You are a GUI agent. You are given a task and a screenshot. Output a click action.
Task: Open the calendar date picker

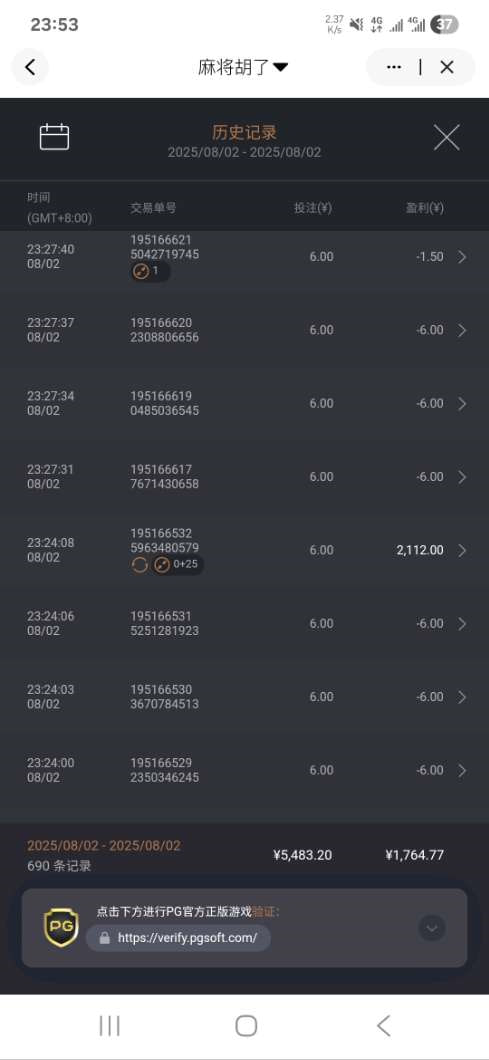coord(54,137)
